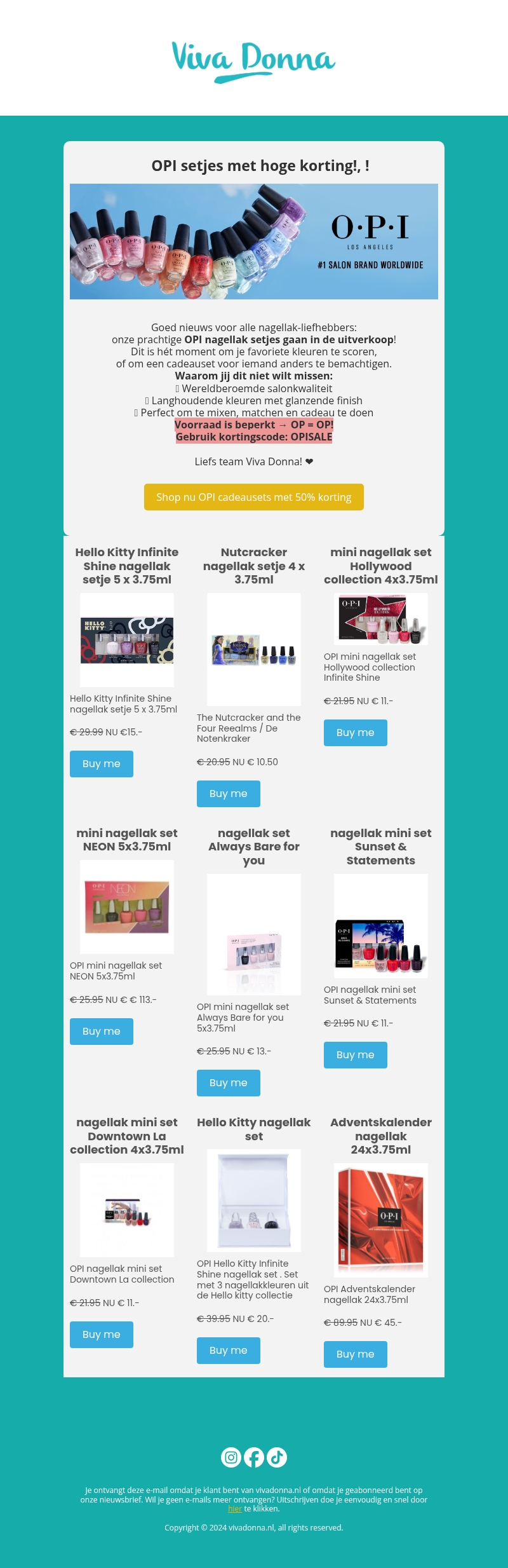Open the Hello Kitty Infinite Shine setje product image
Image resolution: width=508 pixels, height=1568 pixels.
(127, 639)
